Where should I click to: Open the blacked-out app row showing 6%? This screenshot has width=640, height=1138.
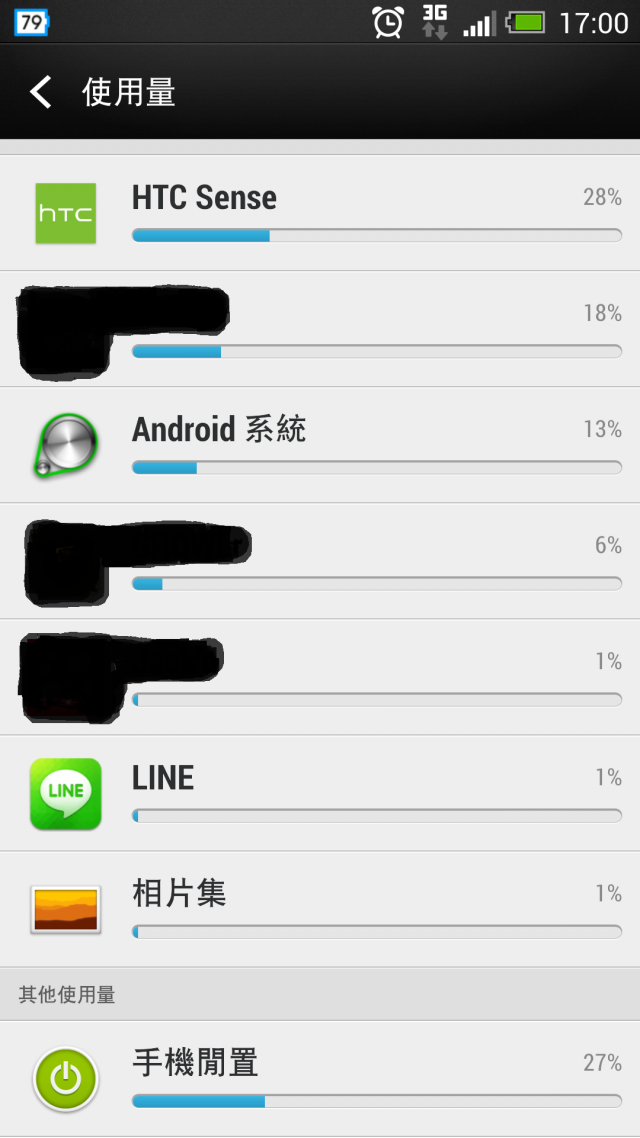coord(320,561)
